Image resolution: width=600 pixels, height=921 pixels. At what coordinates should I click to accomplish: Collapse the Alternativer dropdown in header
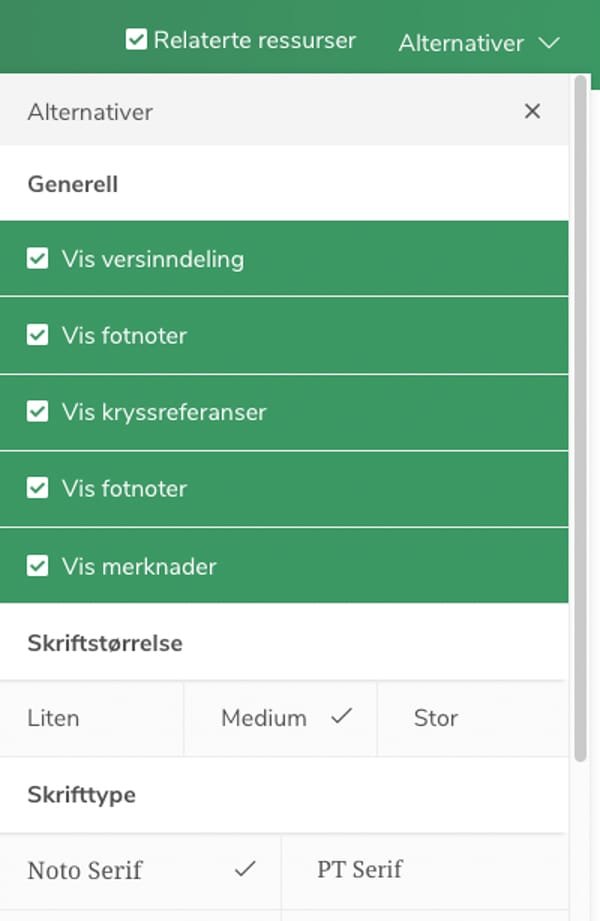point(478,43)
